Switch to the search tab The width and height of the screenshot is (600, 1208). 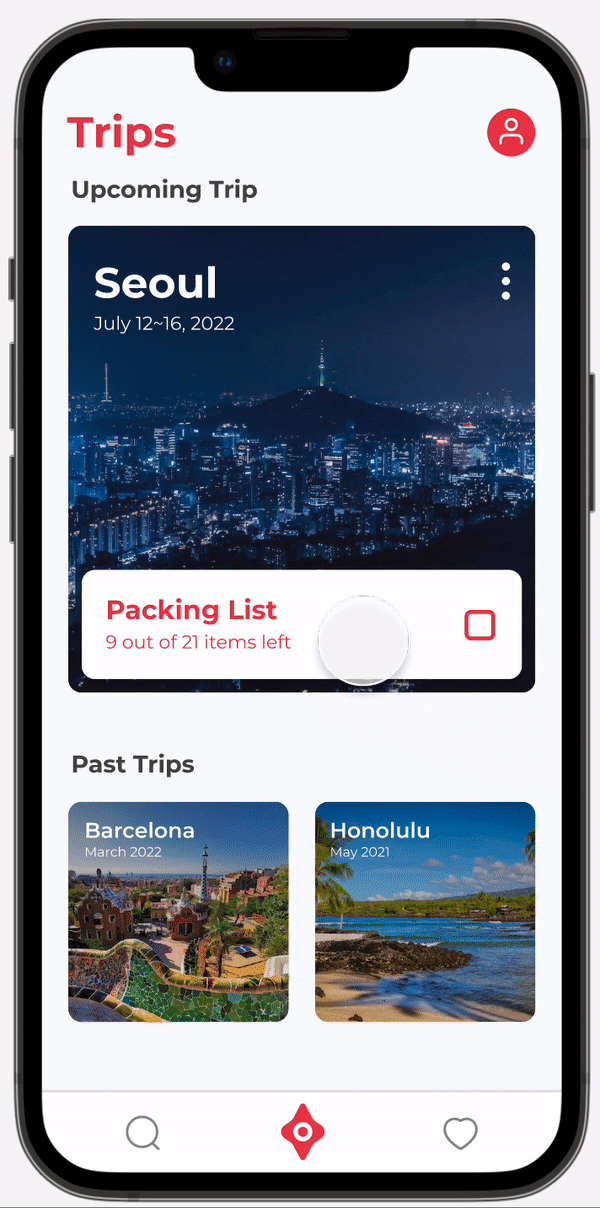point(143,1134)
